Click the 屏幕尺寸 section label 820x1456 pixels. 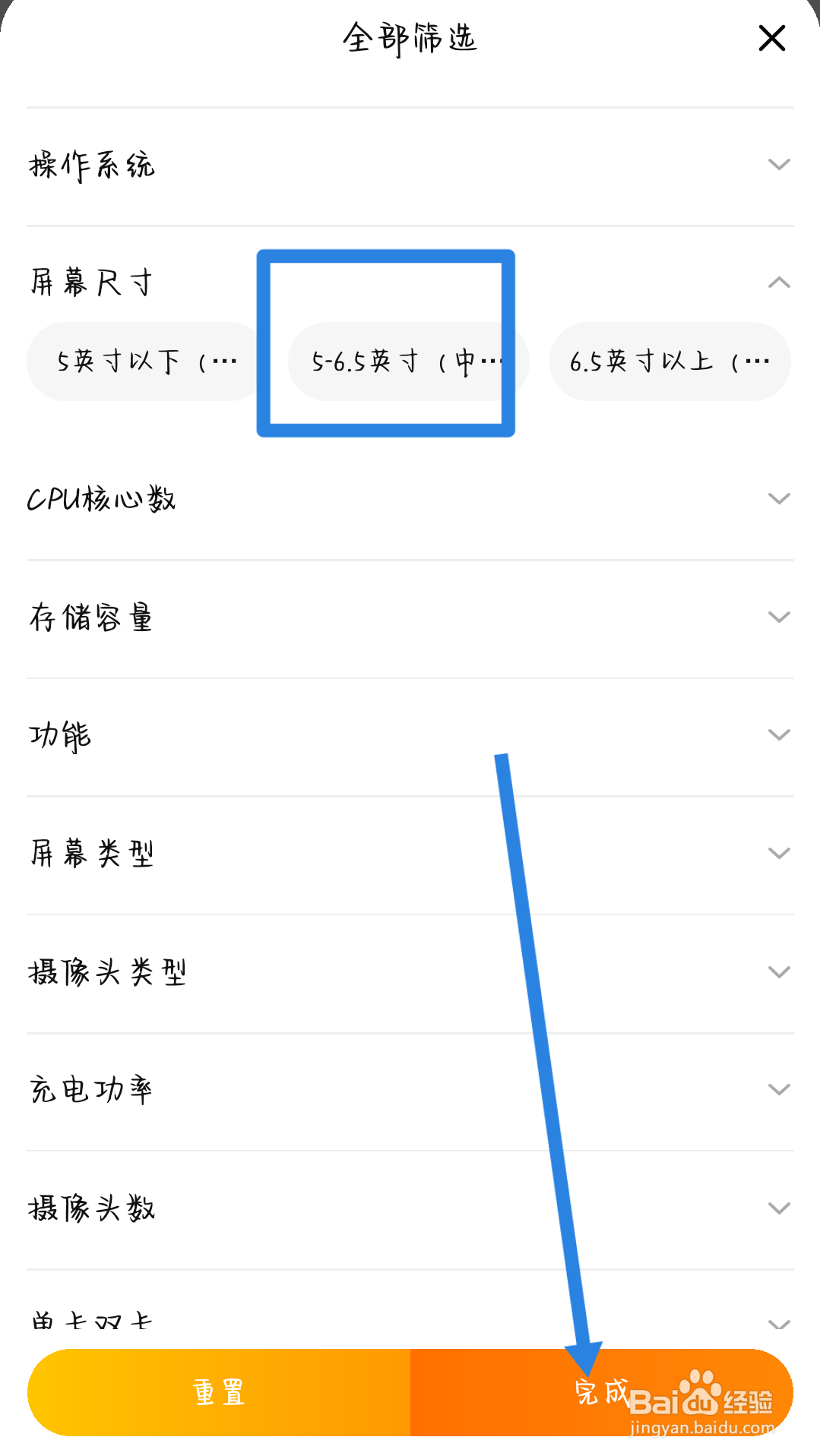tap(91, 283)
